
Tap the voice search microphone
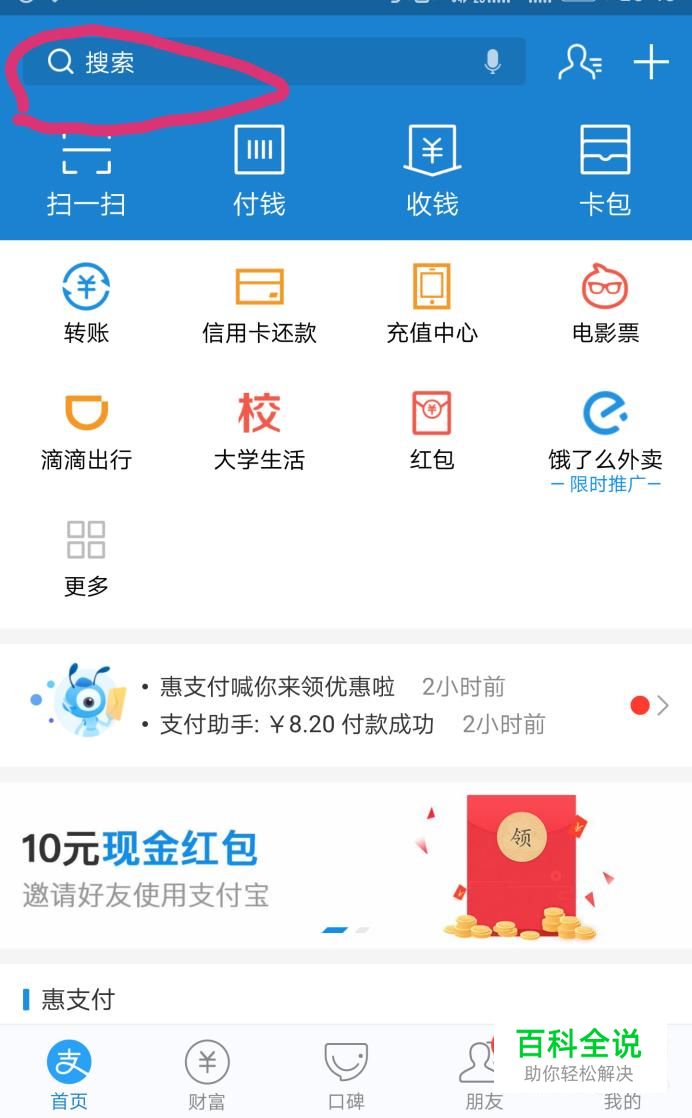pyautogui.click(x=492, y=62)
